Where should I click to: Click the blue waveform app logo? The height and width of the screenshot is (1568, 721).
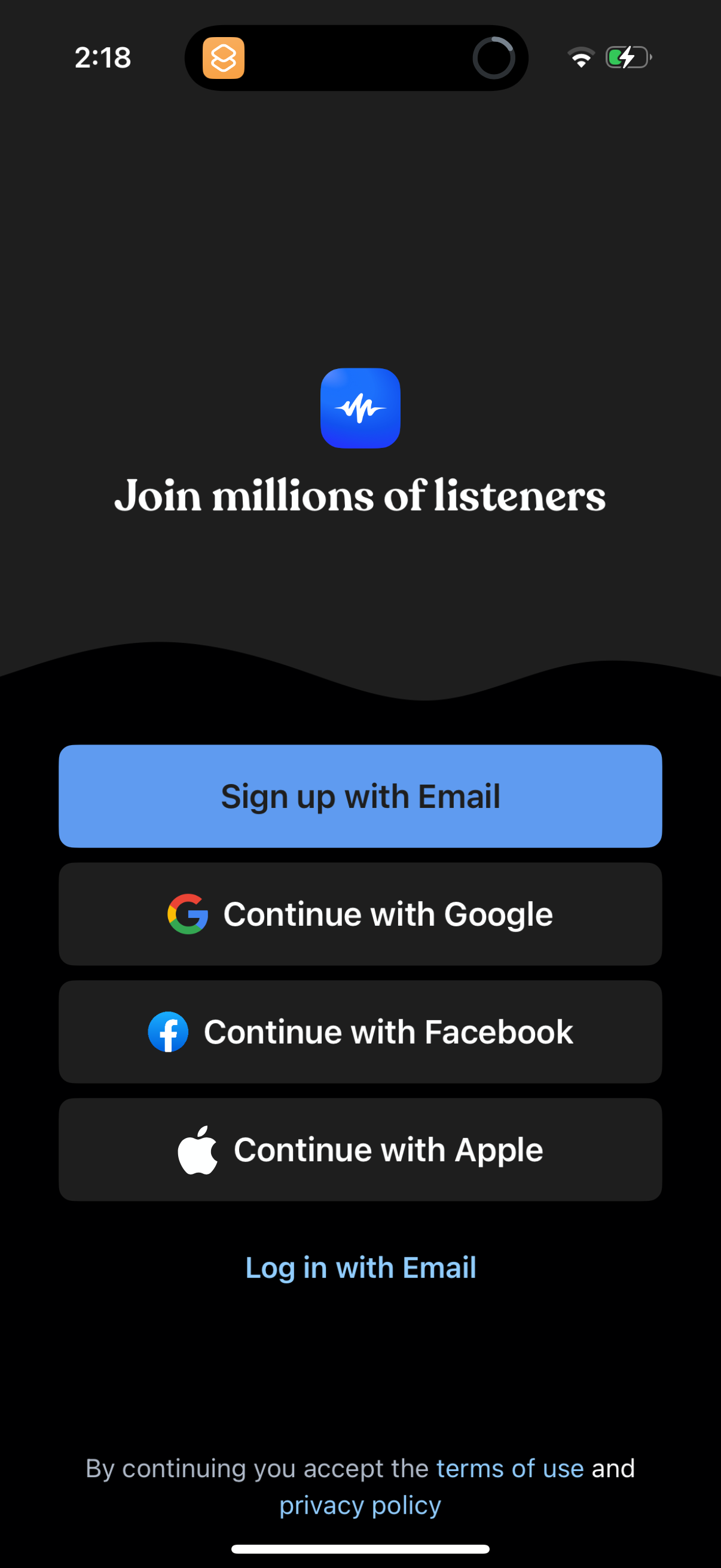[x=360, y=410]
